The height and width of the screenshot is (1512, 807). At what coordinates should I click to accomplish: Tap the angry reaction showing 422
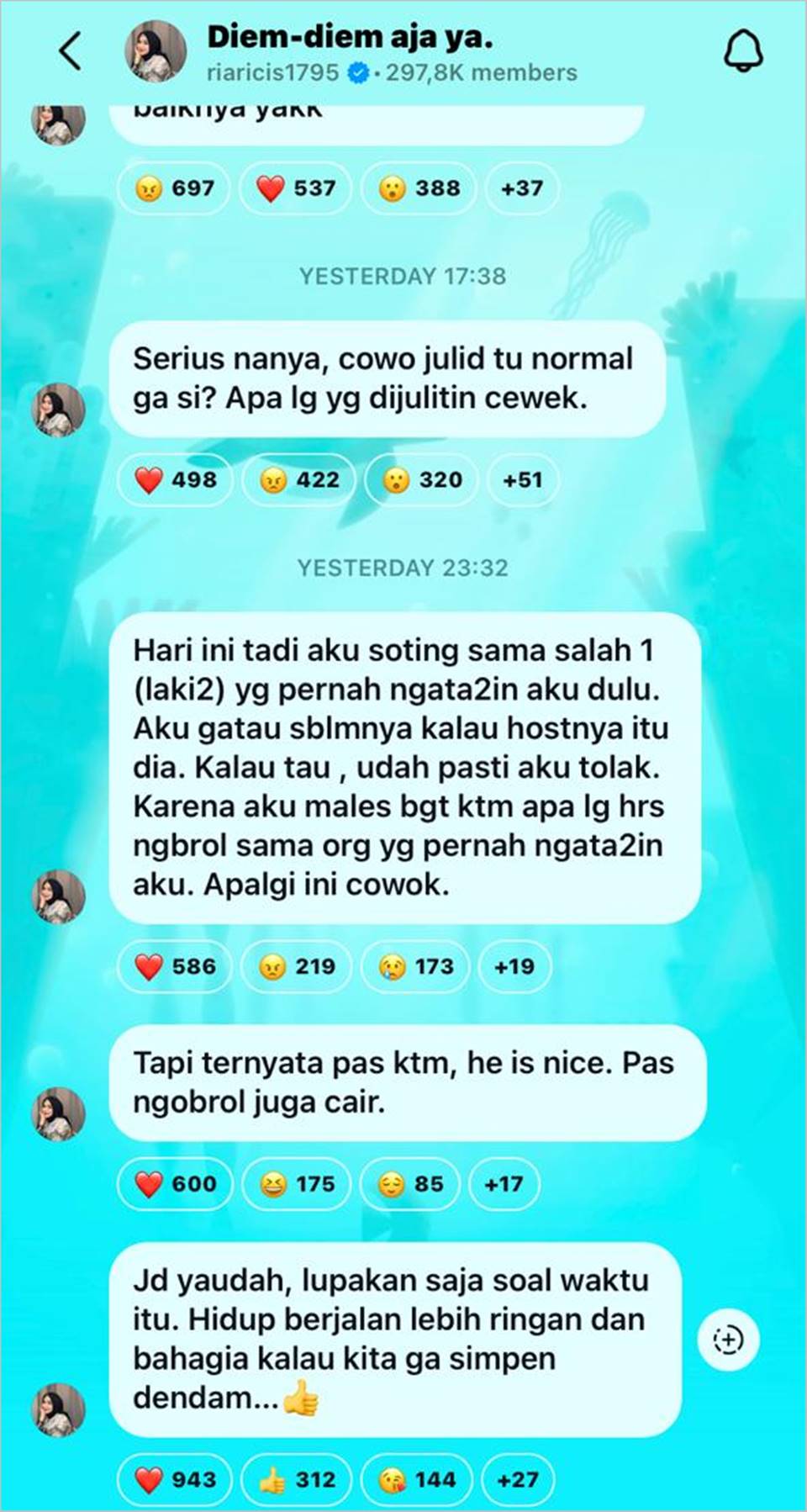299,480
